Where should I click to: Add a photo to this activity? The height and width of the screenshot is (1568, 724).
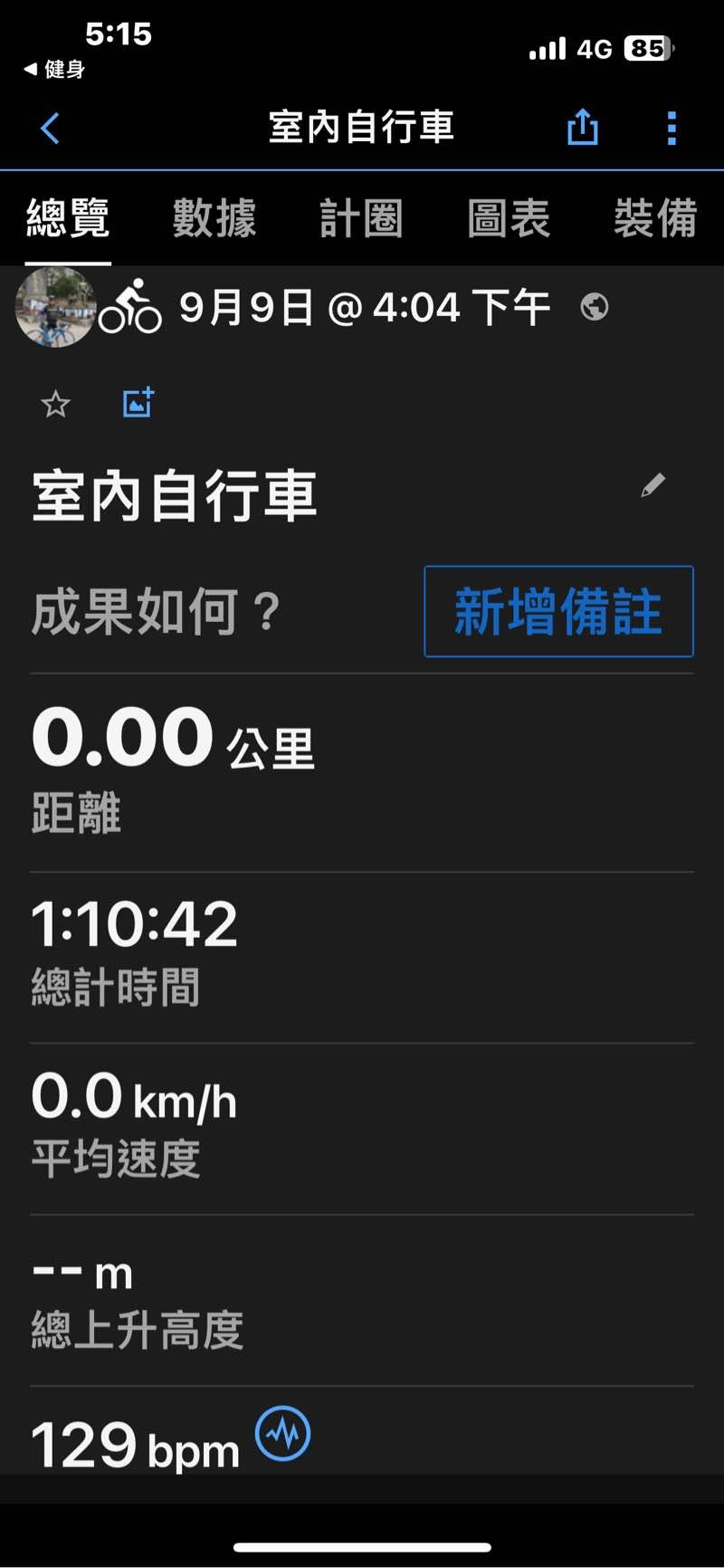[x=138, y=403]
